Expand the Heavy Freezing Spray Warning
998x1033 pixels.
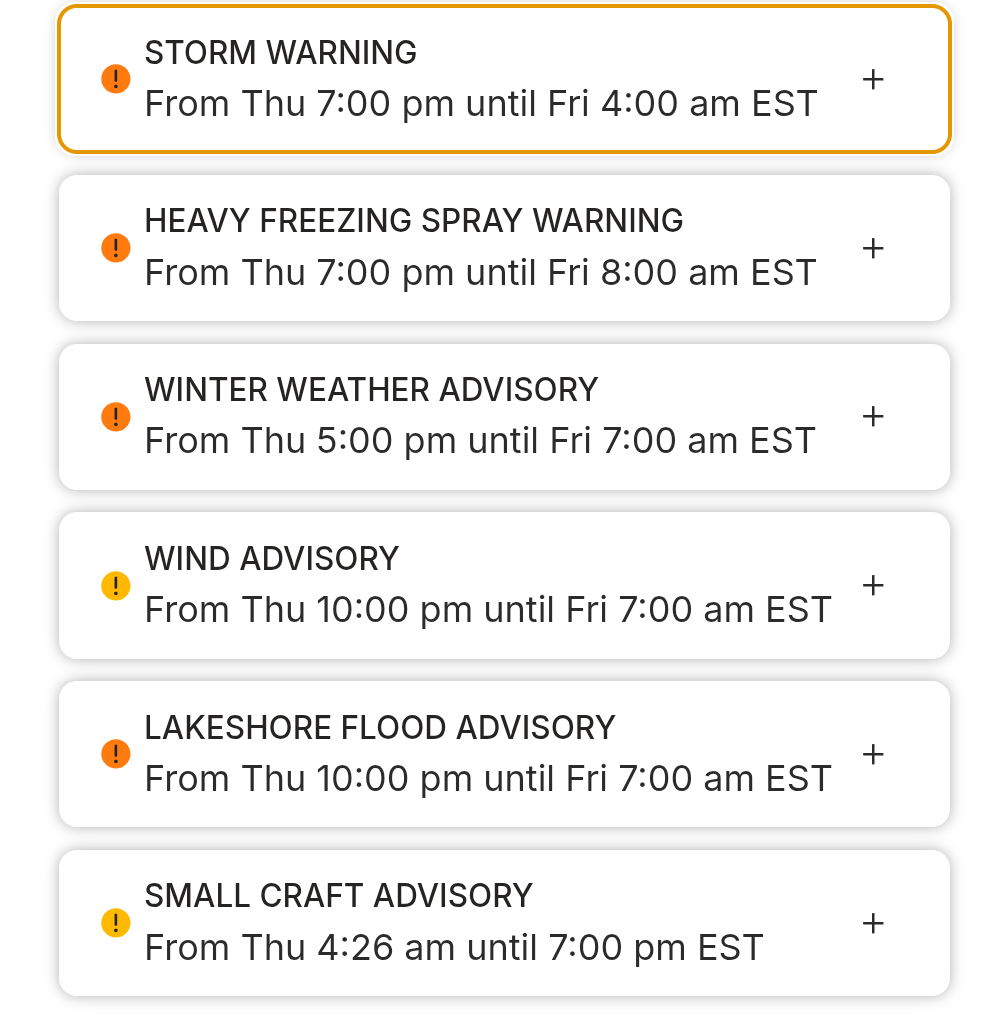point(872,248)
